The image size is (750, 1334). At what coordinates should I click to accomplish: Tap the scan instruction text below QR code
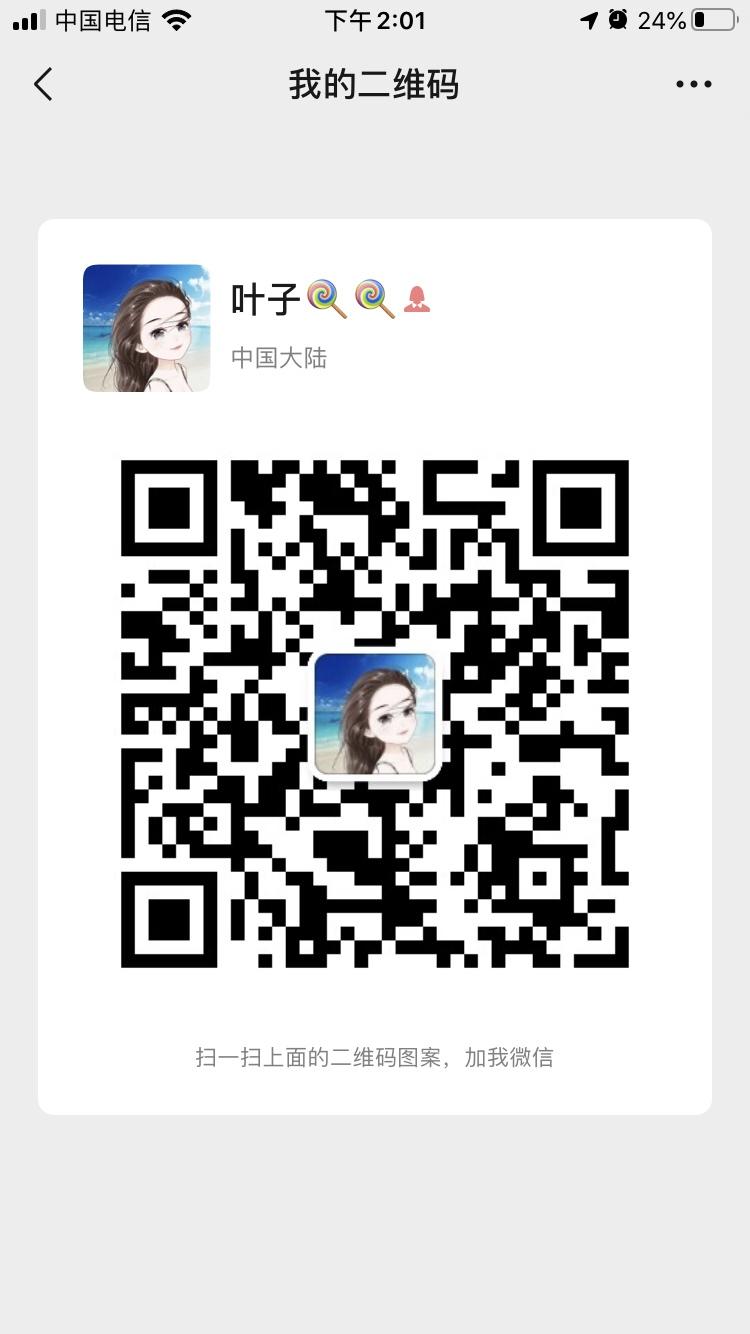tap(374, 1057)
